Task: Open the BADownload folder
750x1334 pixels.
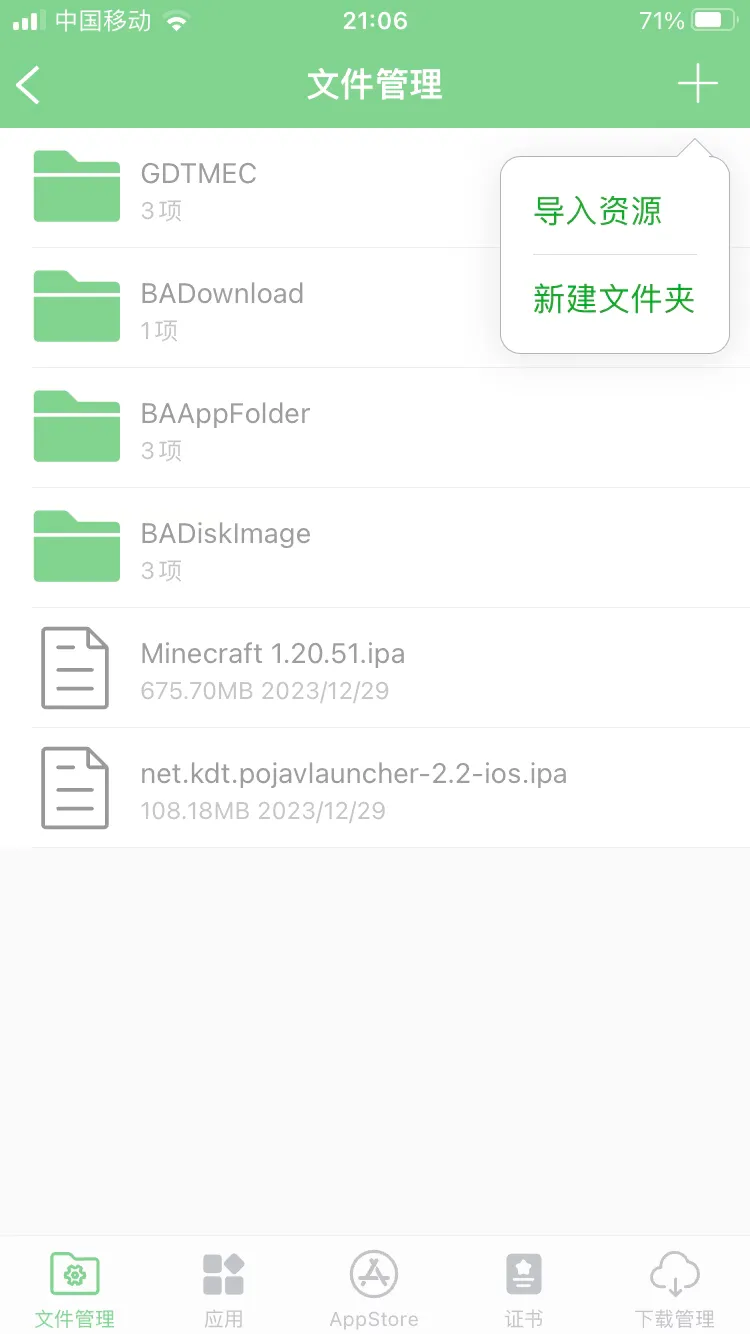Action: [x=222, y=307]
